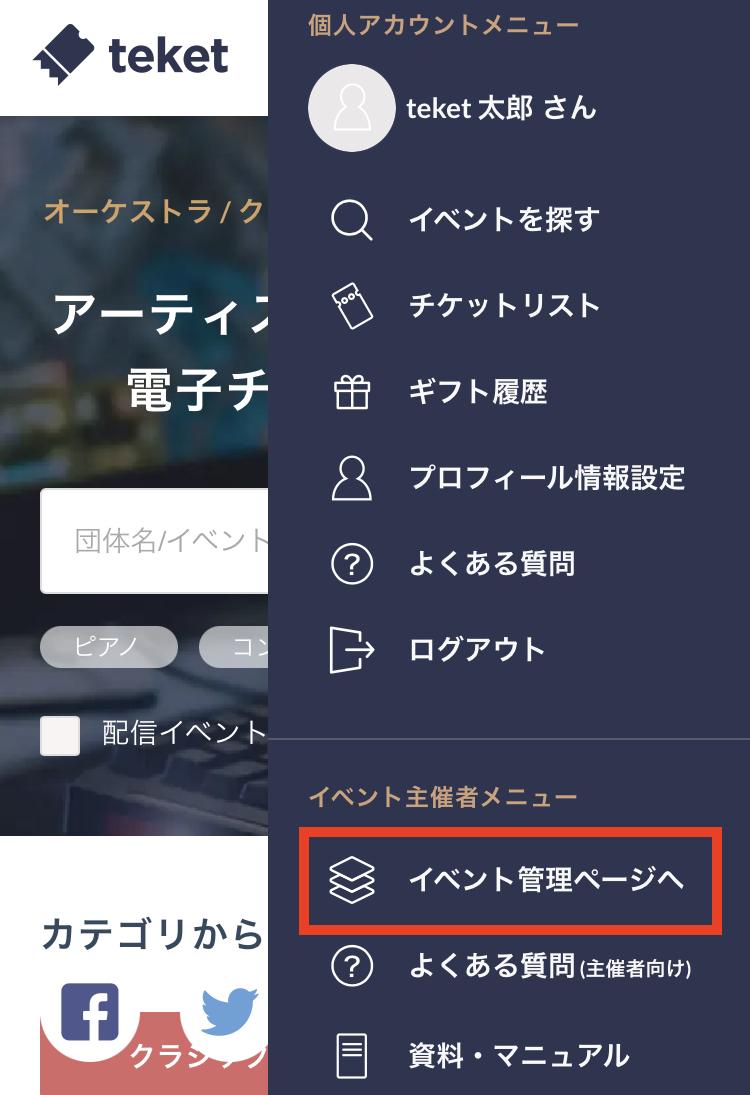
Task: Tap the teket 太郎 profile avatar
Action: click(351, 108)
